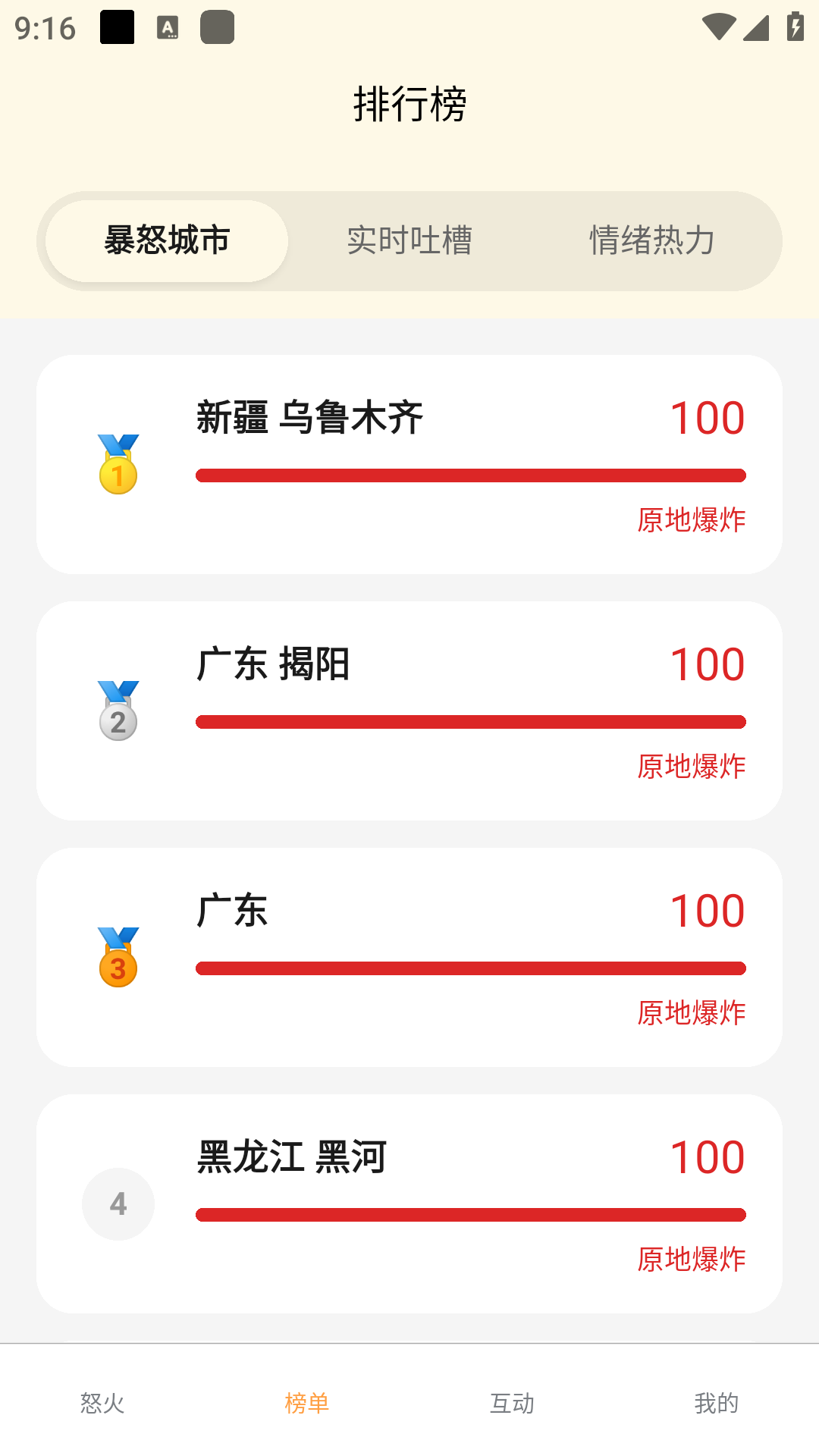Tap the progress bar of 广东 揭阳
819x1456 pixels.
(470, 722)
